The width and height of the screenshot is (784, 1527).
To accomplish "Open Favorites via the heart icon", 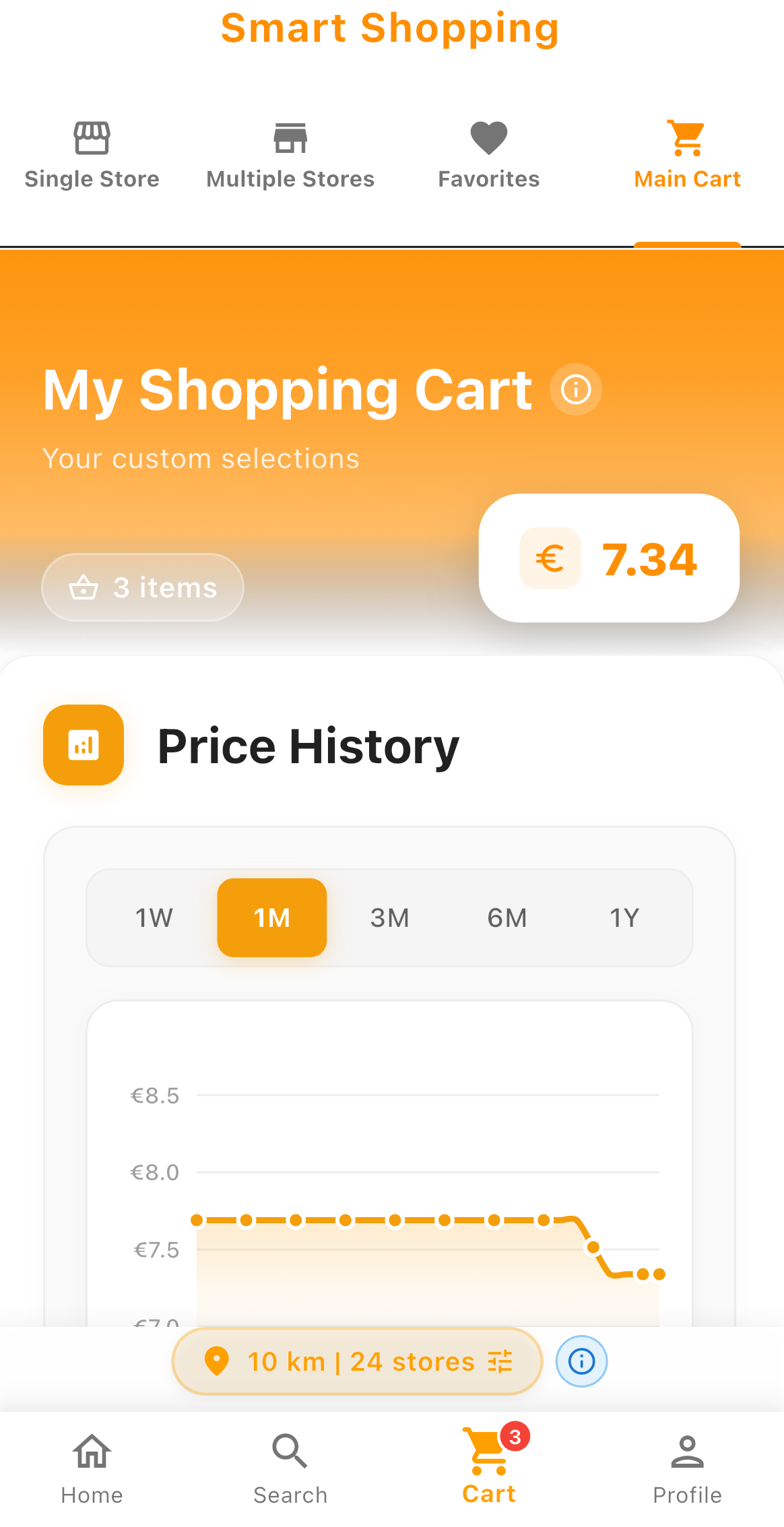I will (x=488, y=137).
